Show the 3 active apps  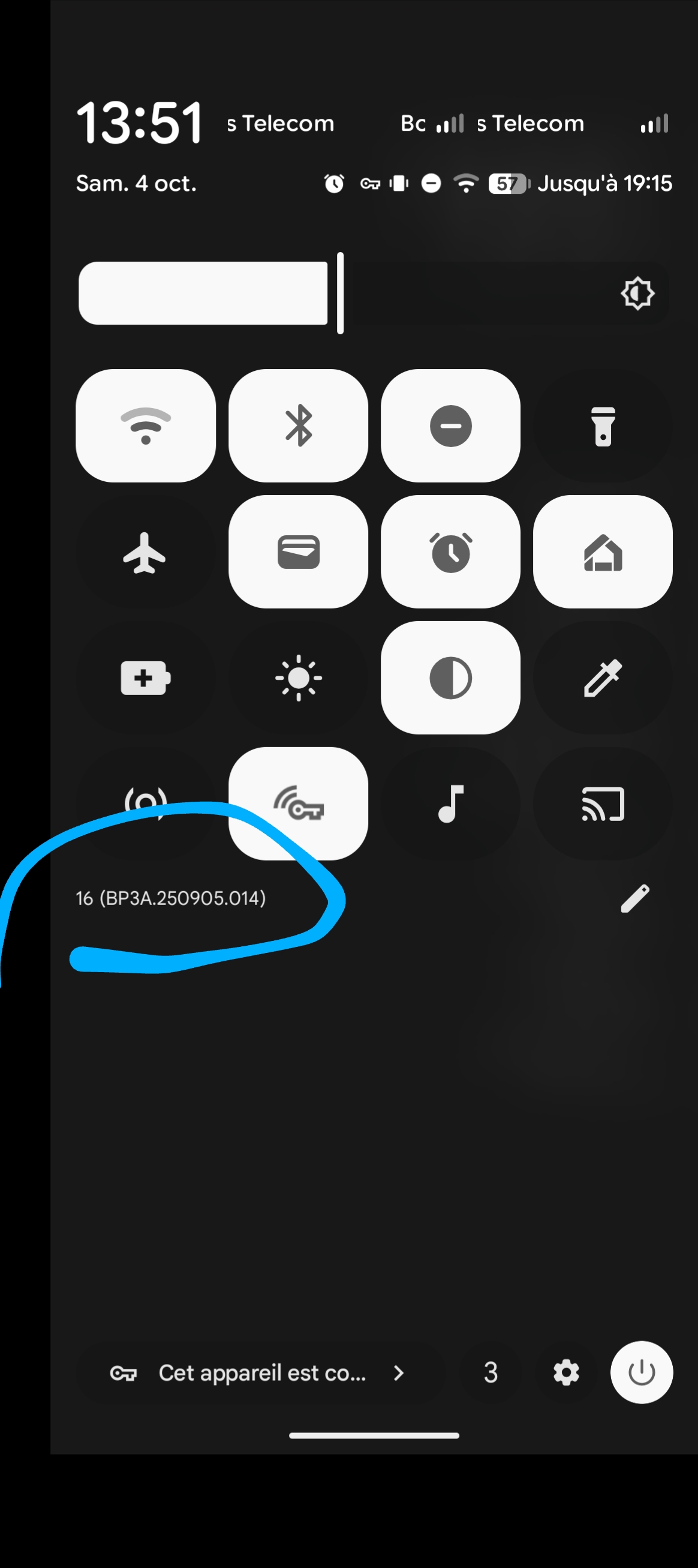(x=491, y=1372)
